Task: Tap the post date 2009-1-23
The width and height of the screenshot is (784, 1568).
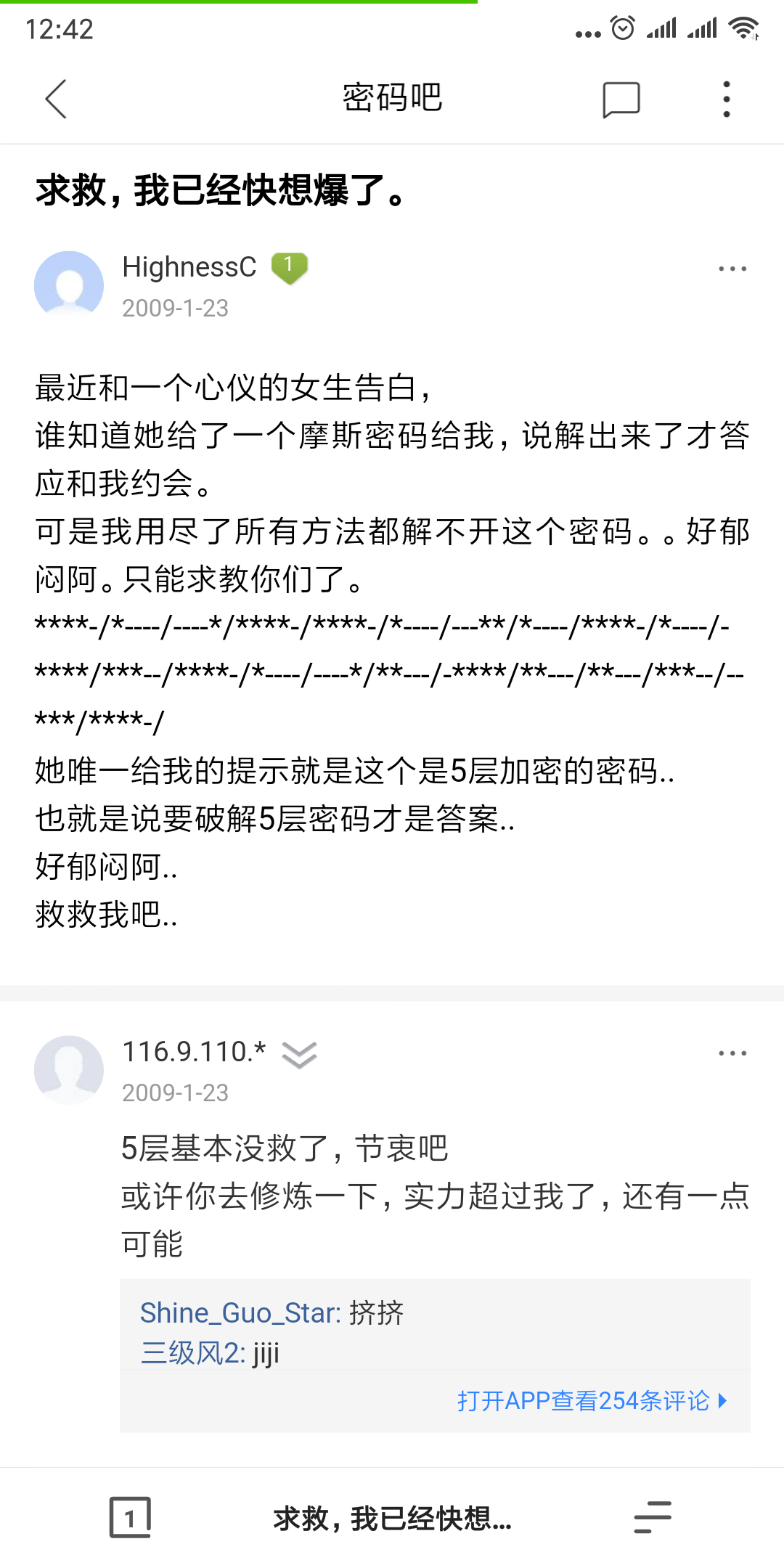Action: [x=175, y=308]
